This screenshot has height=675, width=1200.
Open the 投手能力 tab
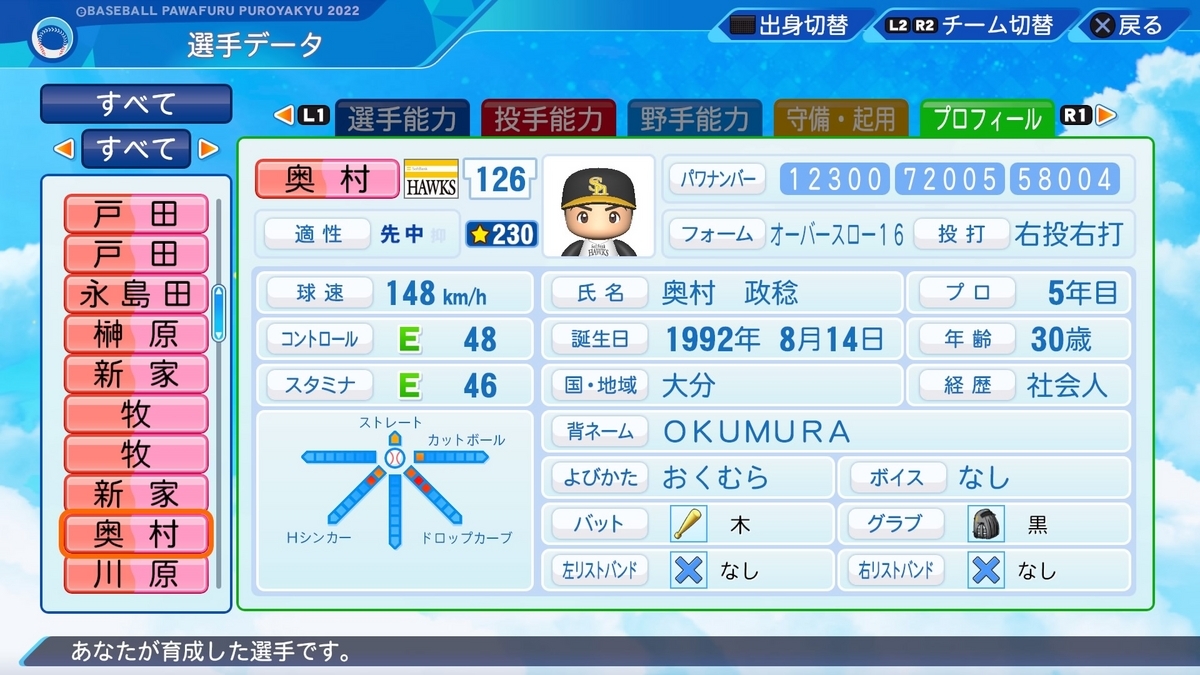pos(548,119)
